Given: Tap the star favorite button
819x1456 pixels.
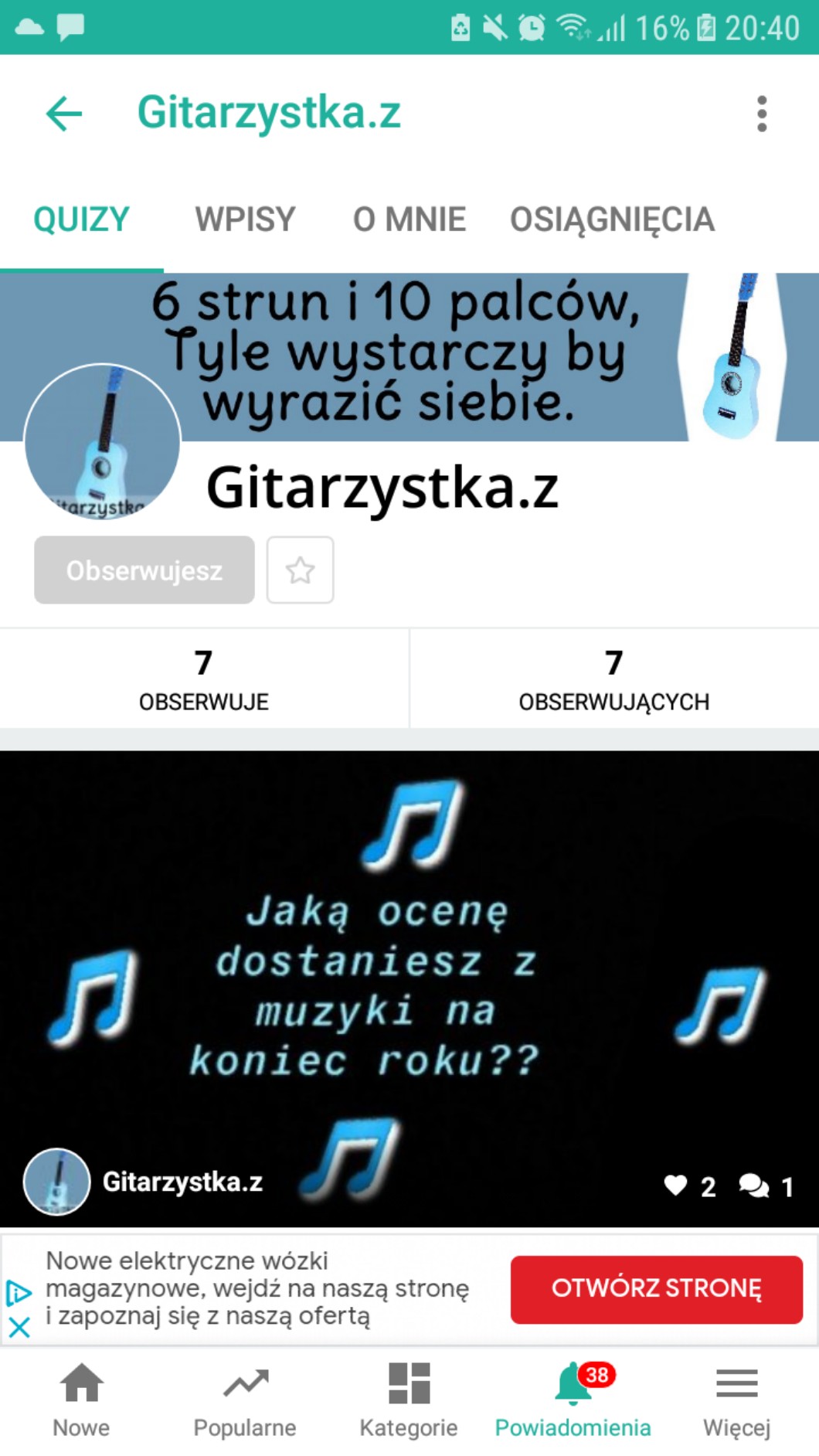Looking at the screenshot, I should [300, 570].
